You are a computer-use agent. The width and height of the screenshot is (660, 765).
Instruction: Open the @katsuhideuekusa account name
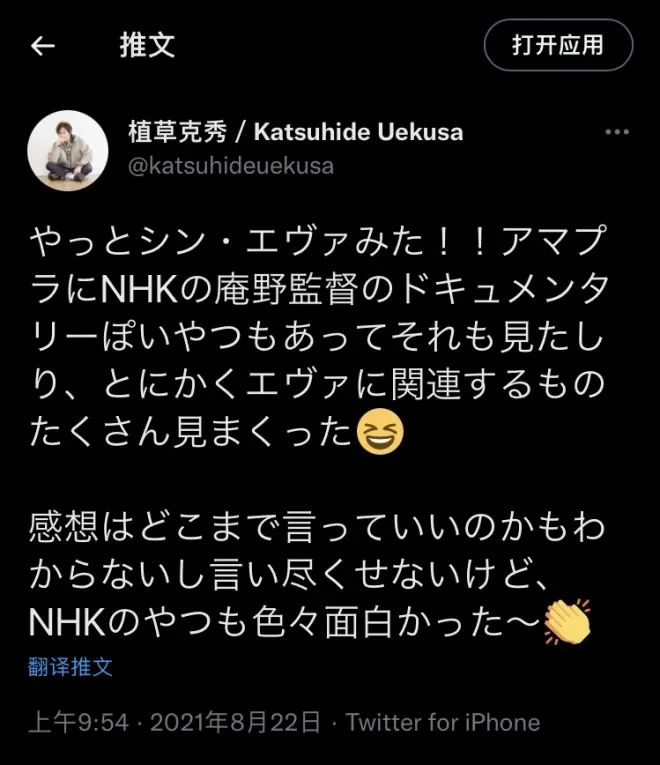(x=231, y=165)
